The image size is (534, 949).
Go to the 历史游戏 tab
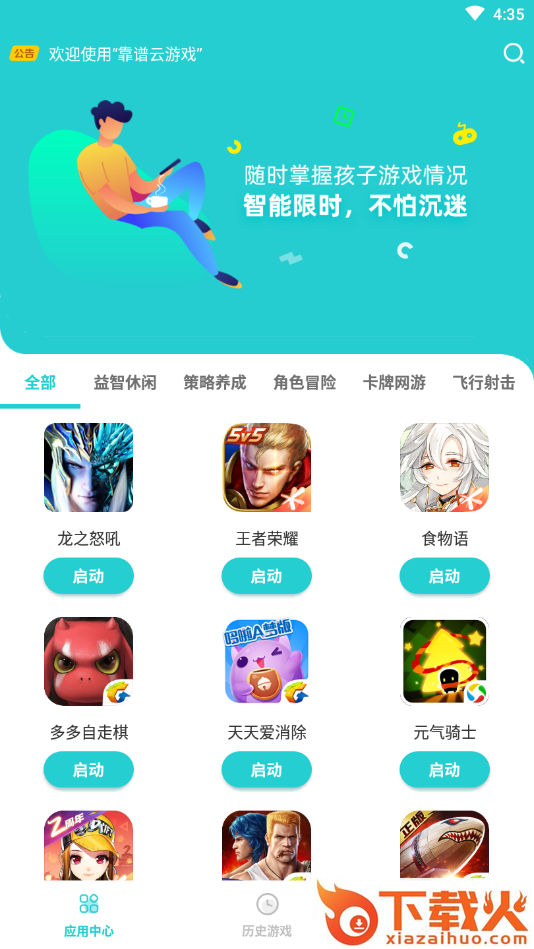click(x=267, y=915)
